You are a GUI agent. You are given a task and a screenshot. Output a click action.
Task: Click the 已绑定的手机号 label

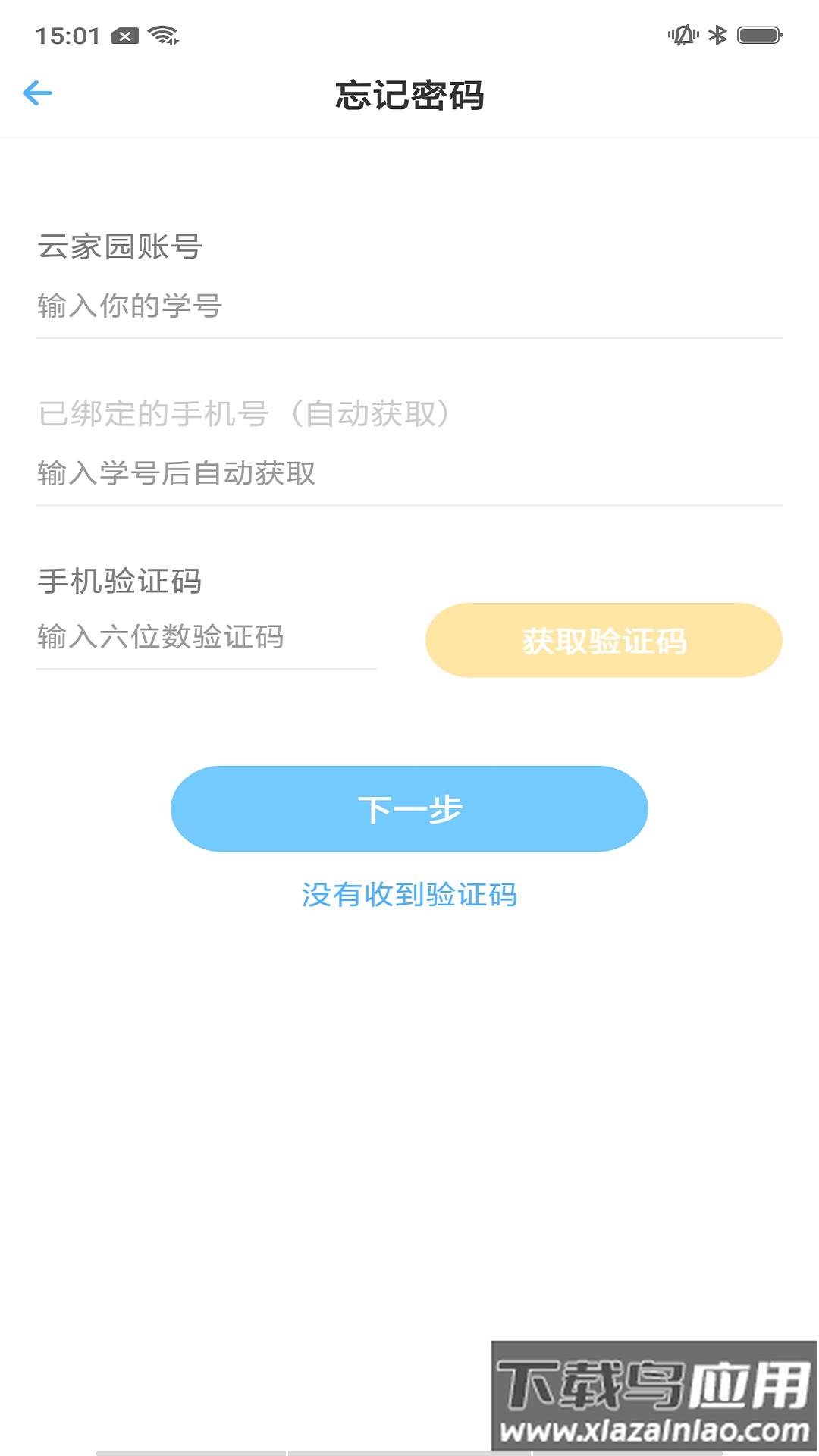(x=243, y=413)
